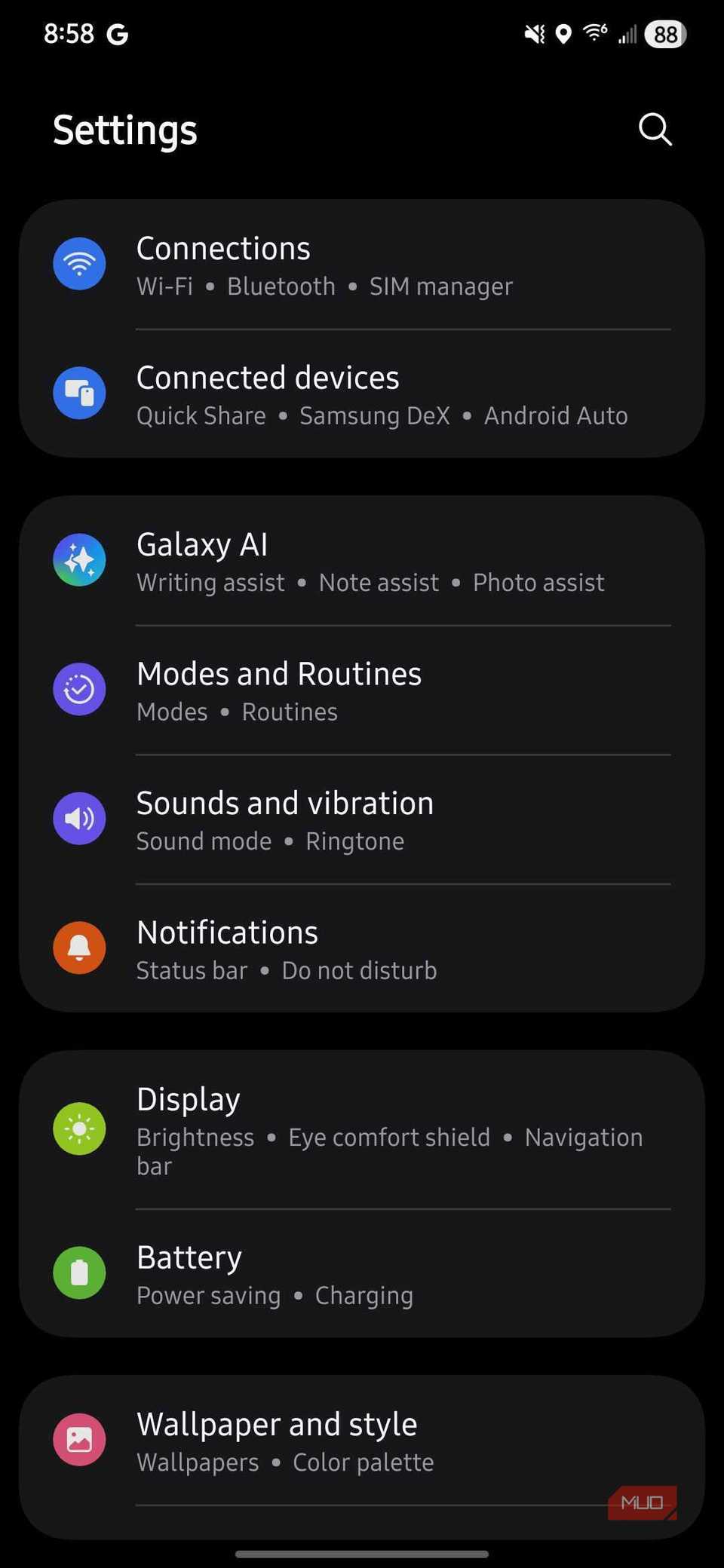Tap the Connected devices icon
This screenshot has height=1568, width=724.
coord(79,393)
